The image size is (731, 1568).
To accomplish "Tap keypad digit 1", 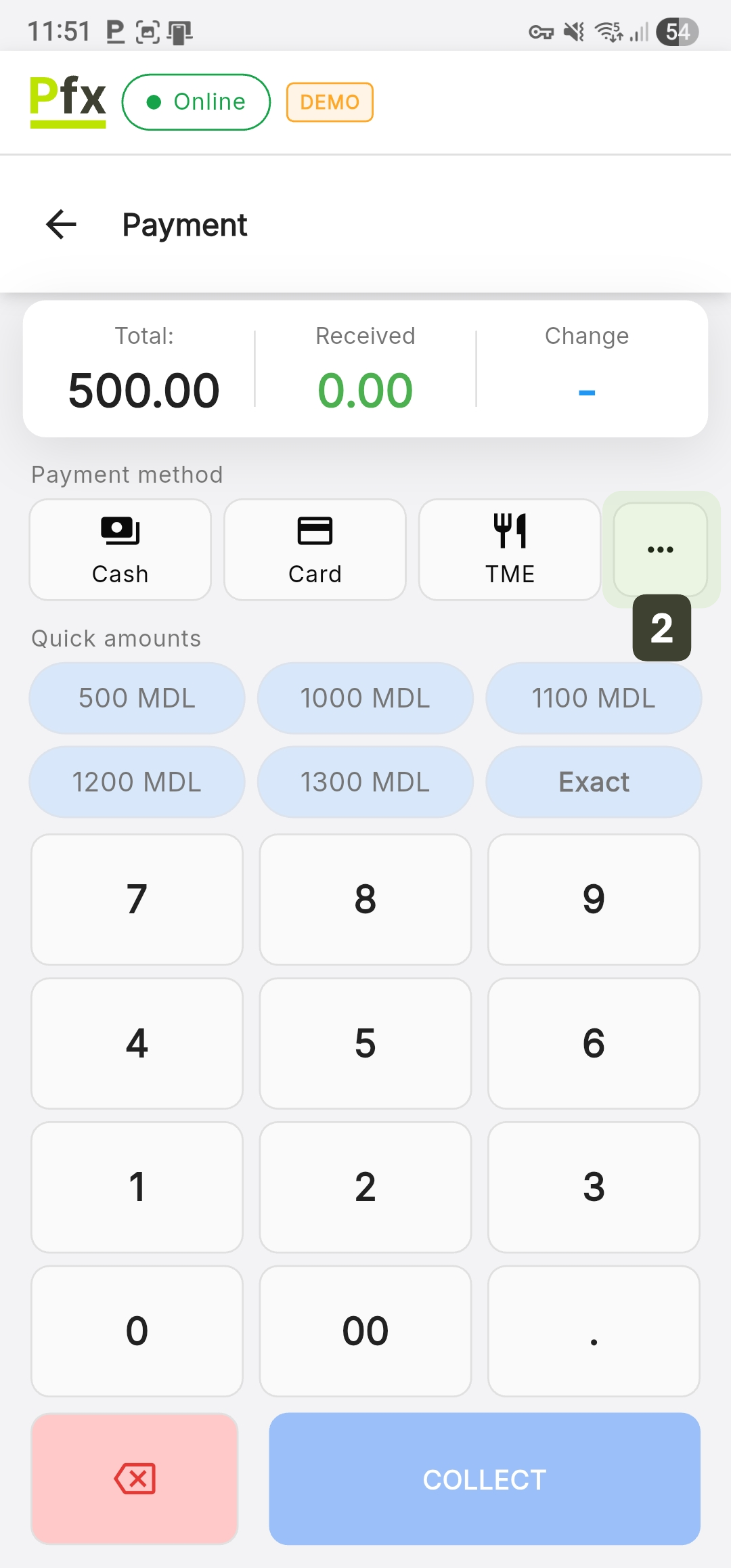I will [137, 1187].
